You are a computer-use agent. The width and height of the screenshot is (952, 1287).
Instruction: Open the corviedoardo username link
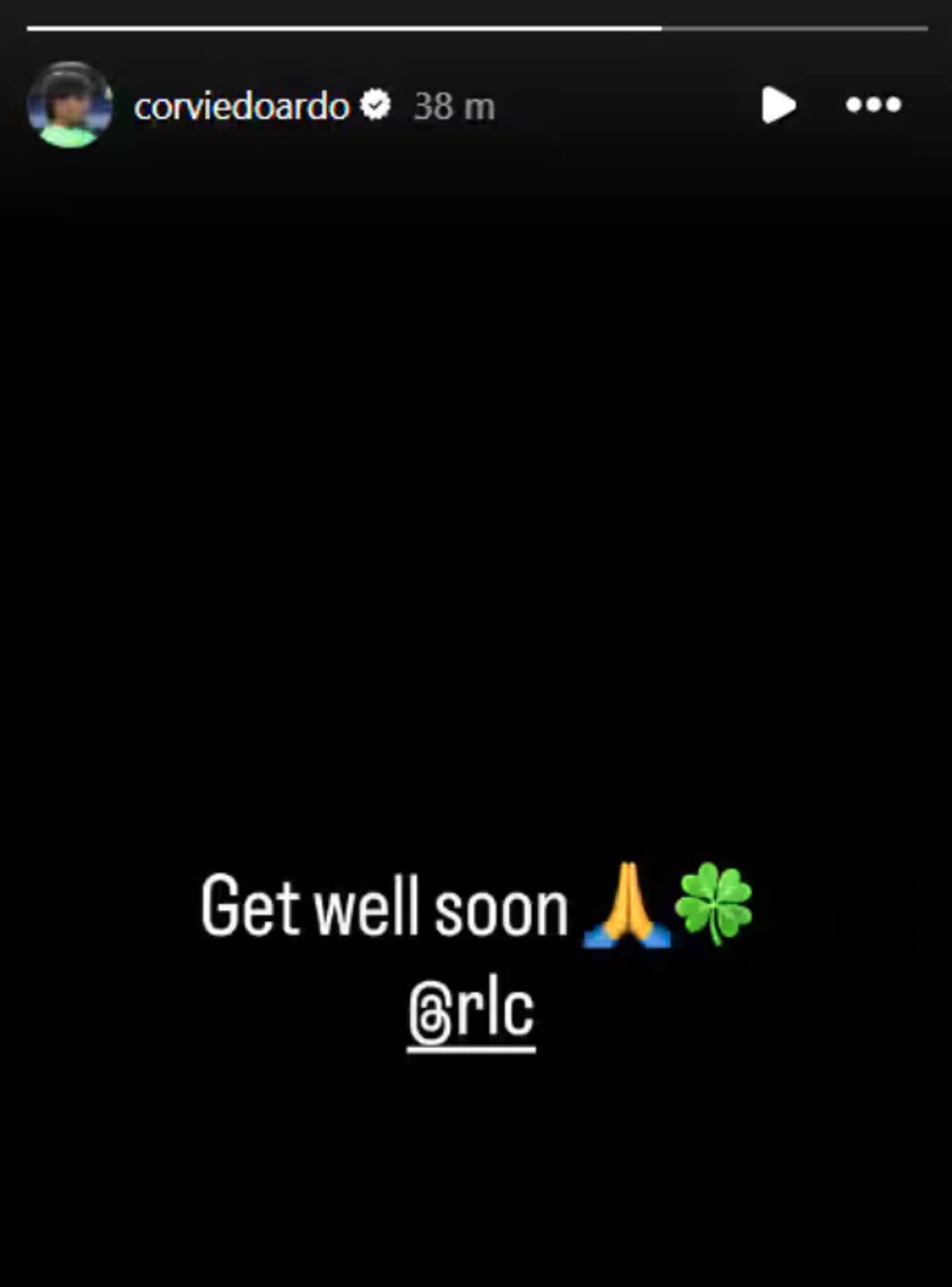241,106
